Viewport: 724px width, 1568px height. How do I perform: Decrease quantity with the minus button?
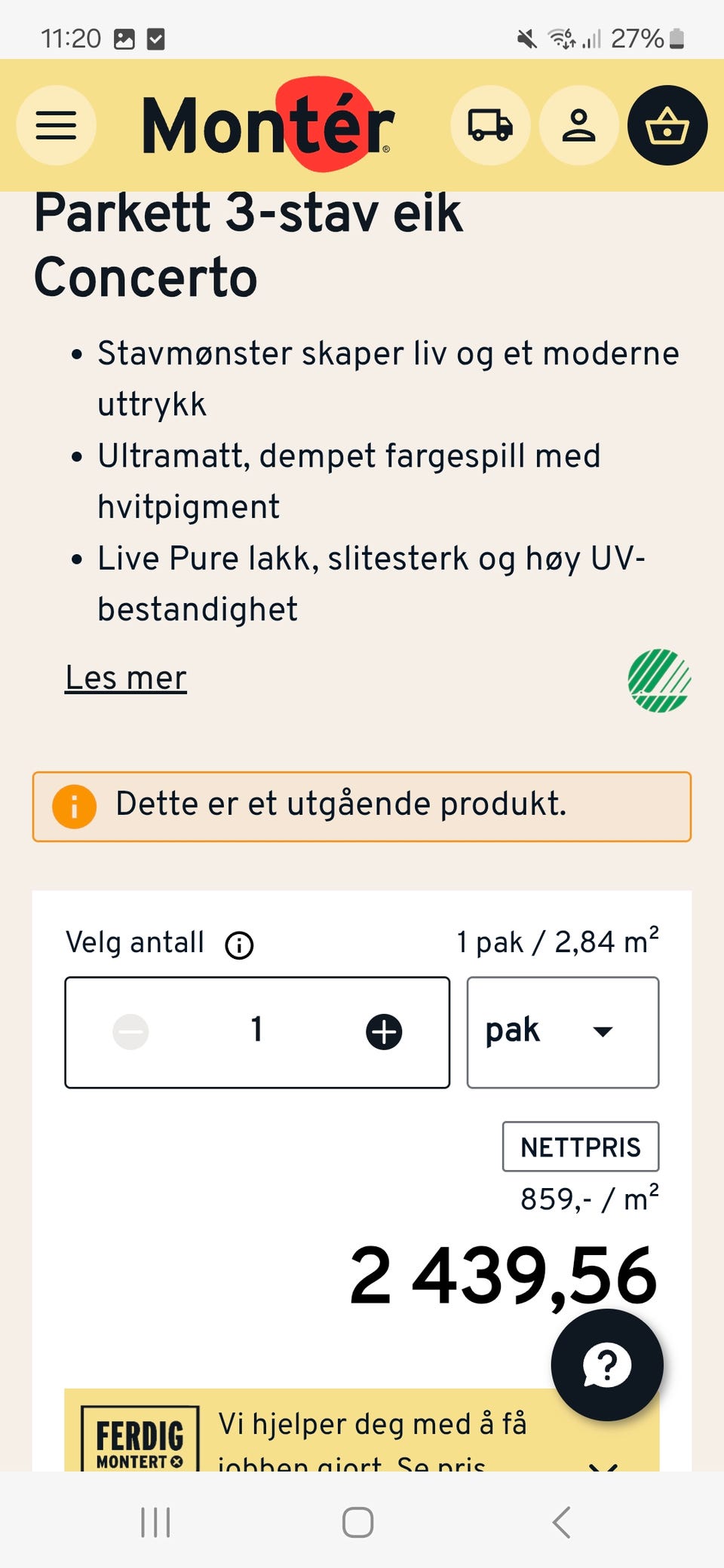pos(130,1032)
